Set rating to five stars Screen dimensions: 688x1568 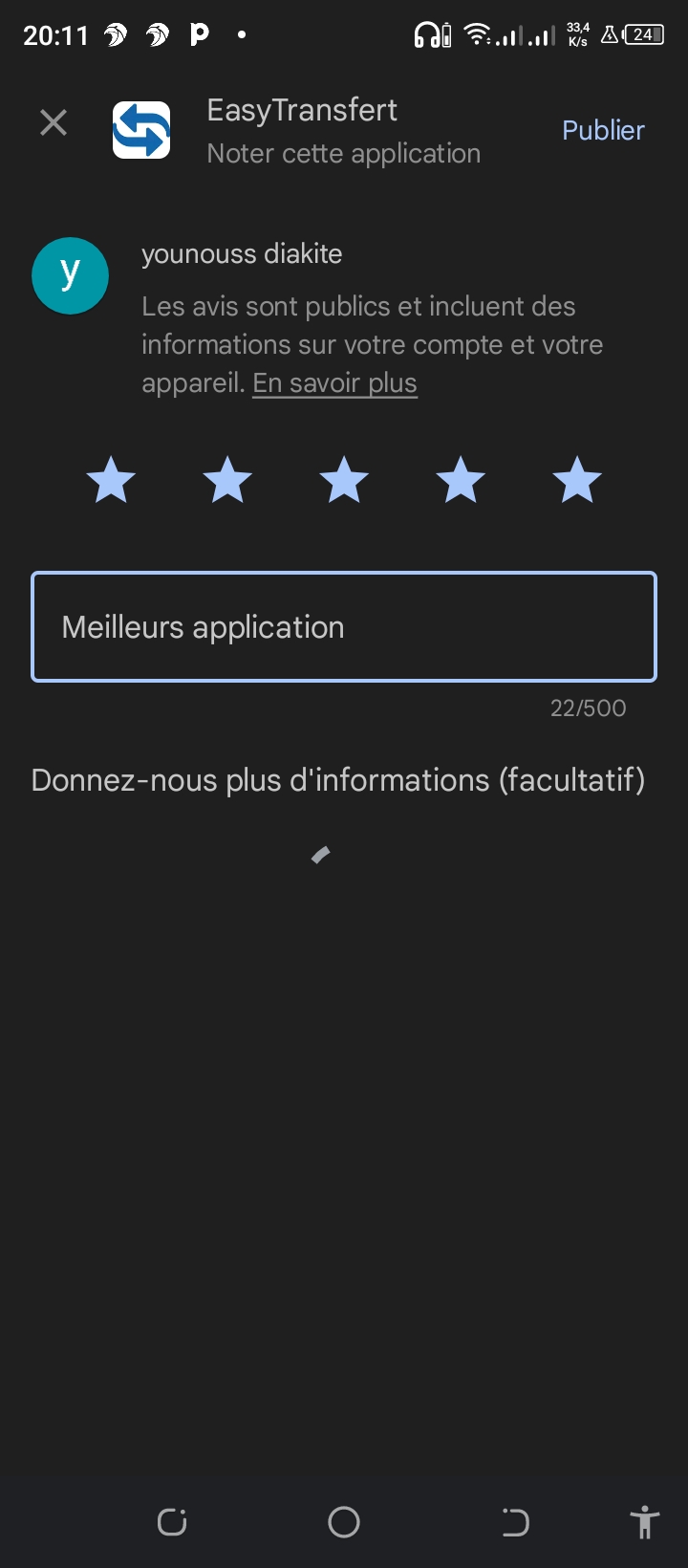577,479
